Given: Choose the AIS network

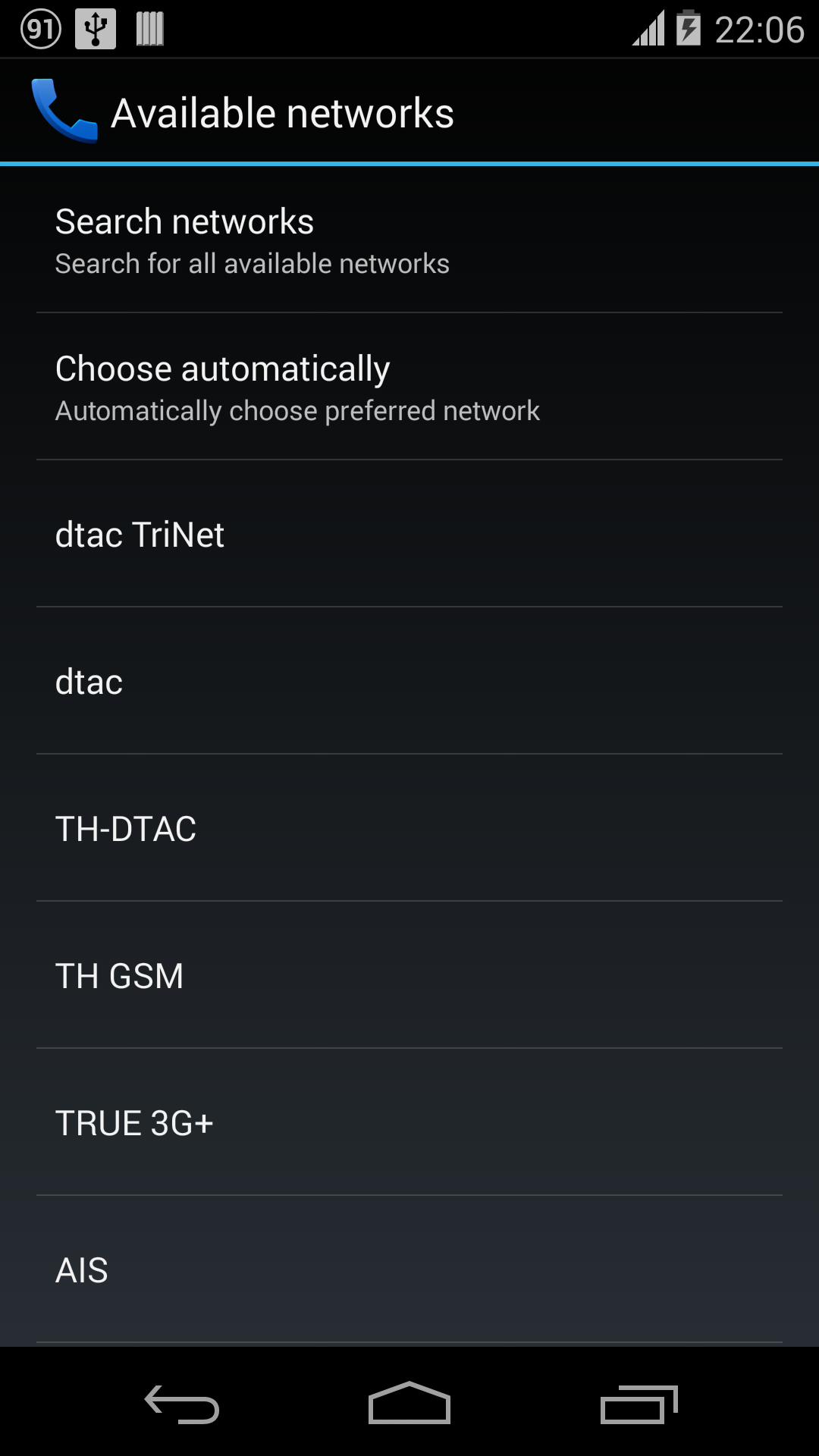Looking at the screenshot, I should pos(409,1269).
